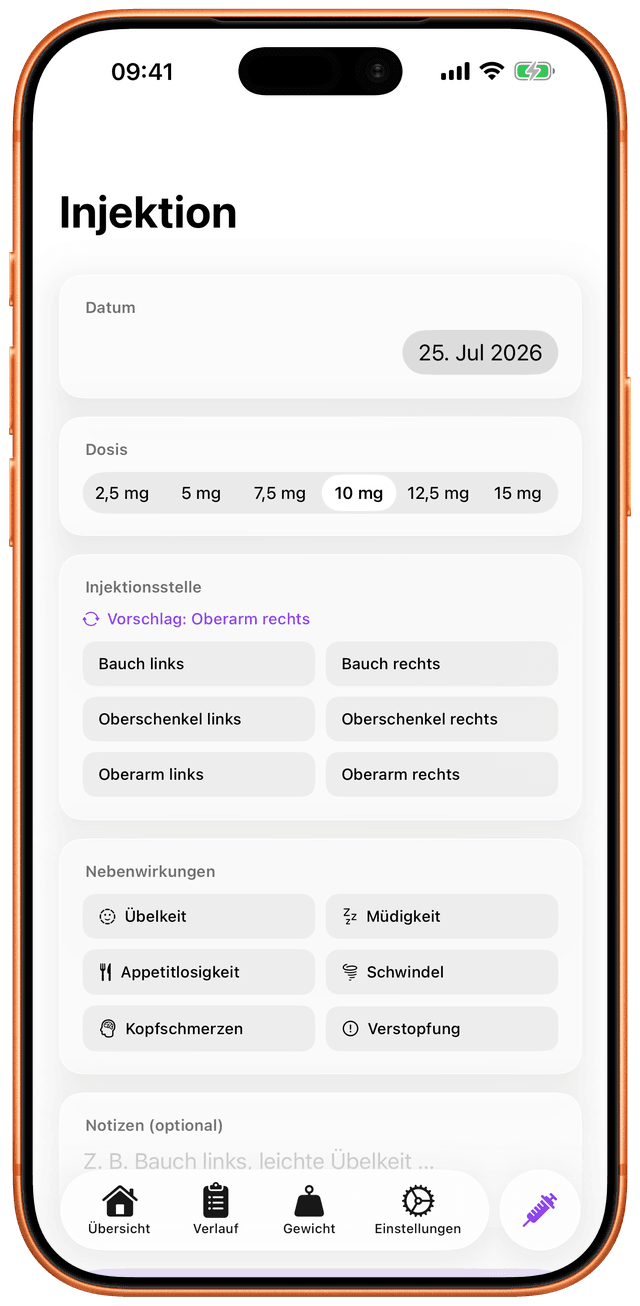Pick the Oberarm links site
The width and height of the screenshot is (640, 1306).
pos(199,774)
